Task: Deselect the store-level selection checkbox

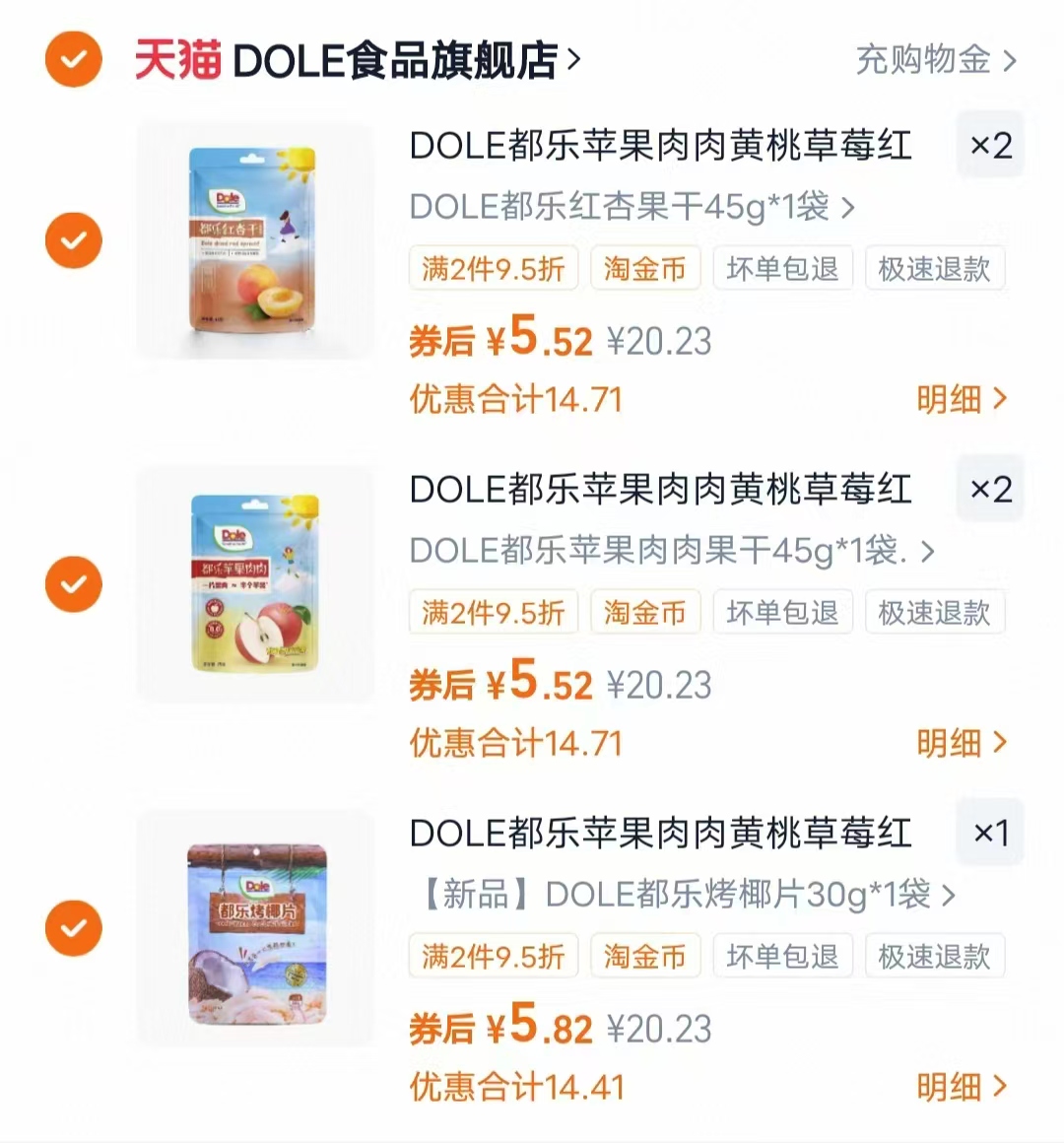Action: point(74,59)
